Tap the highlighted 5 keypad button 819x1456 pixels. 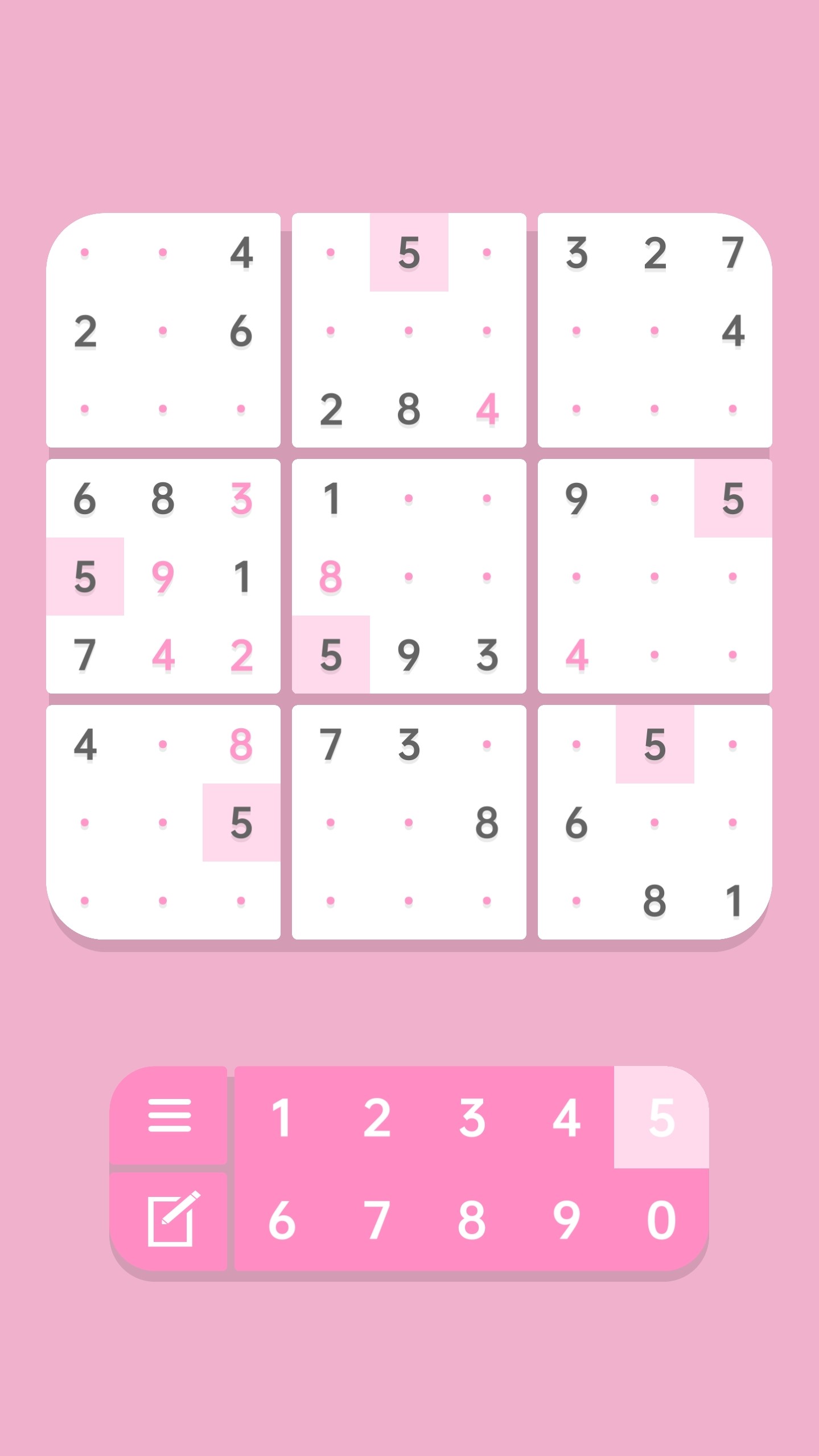[661, 1118]
